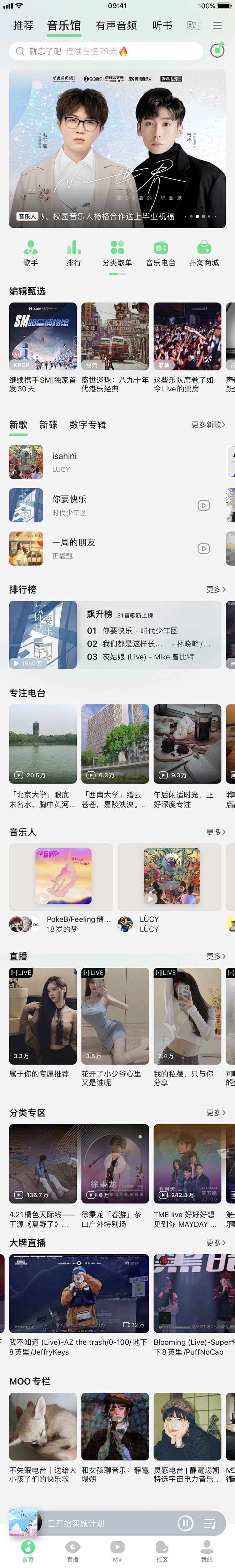
Task: Open the 歌手 singers shortcut
Action: 30,253
